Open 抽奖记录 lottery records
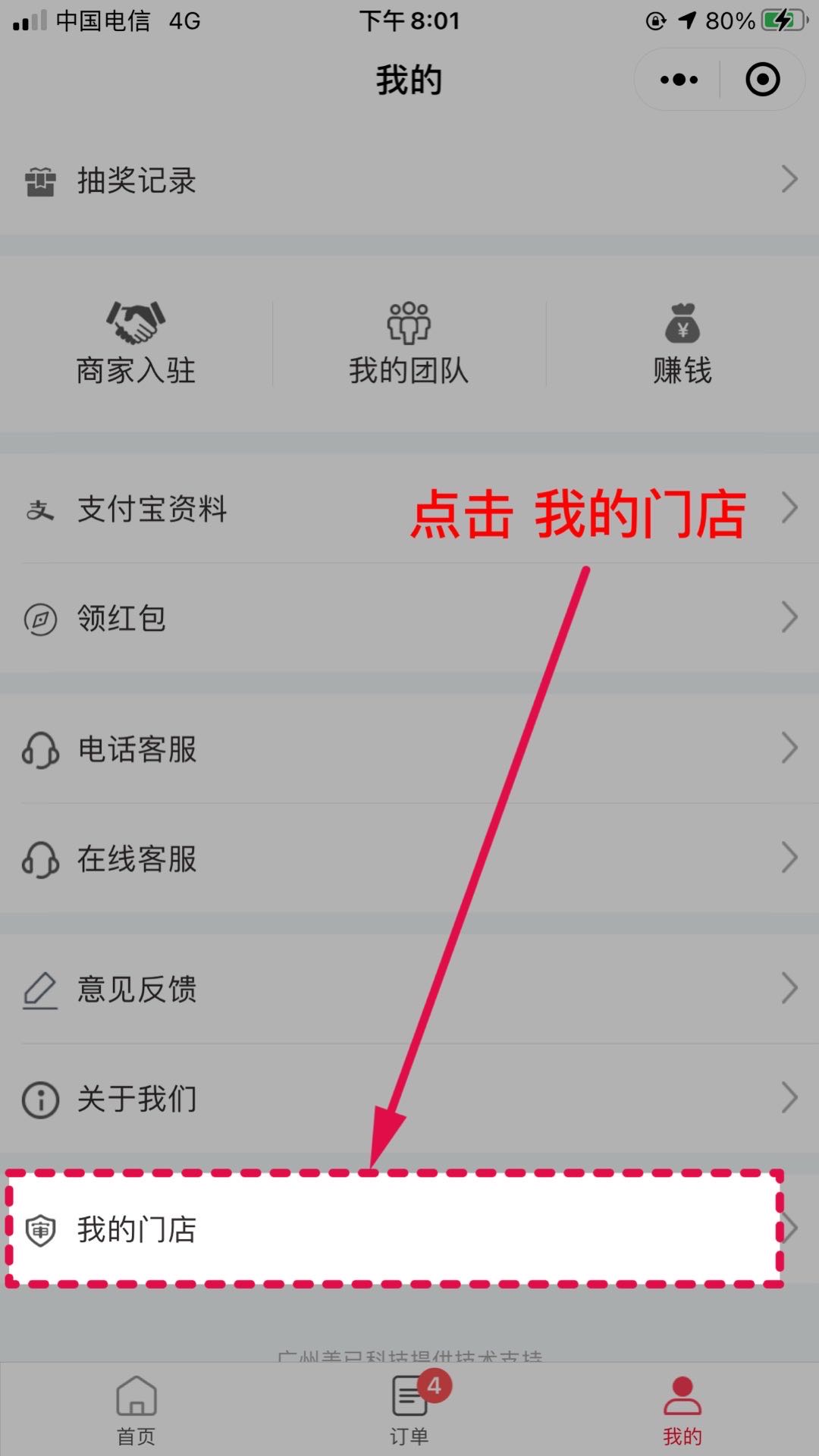Image resolution: width=819 pixels, height=1456 pixels. click(x=409, y=180)
